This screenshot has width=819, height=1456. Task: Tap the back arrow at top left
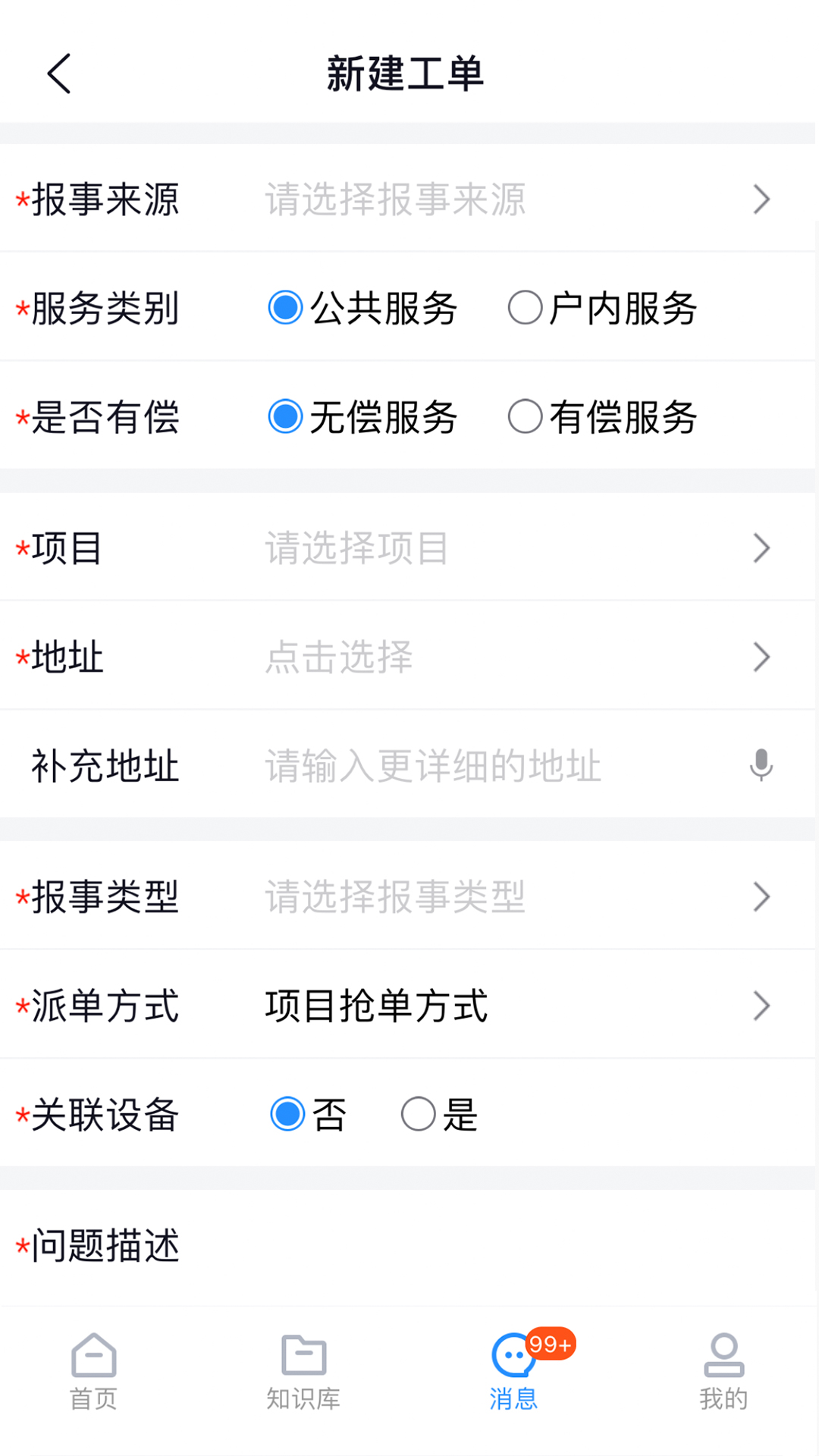59,74
